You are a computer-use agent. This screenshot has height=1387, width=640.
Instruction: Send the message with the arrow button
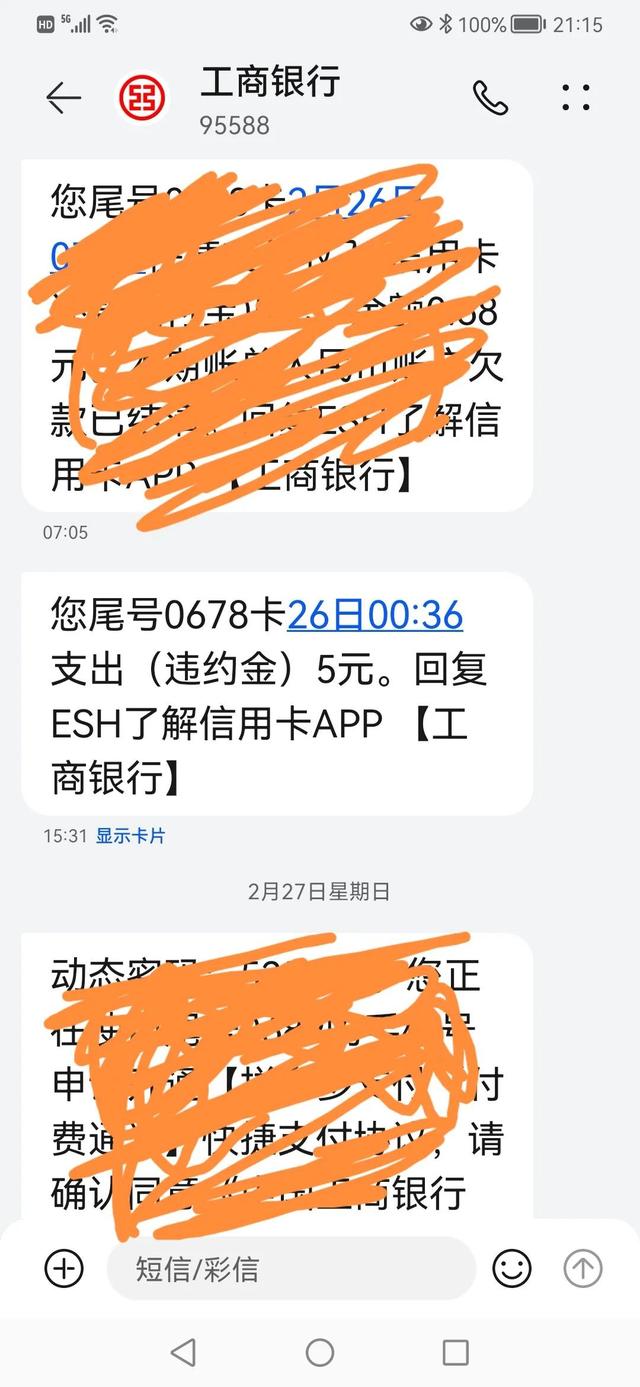click(x=583, y=1269)
